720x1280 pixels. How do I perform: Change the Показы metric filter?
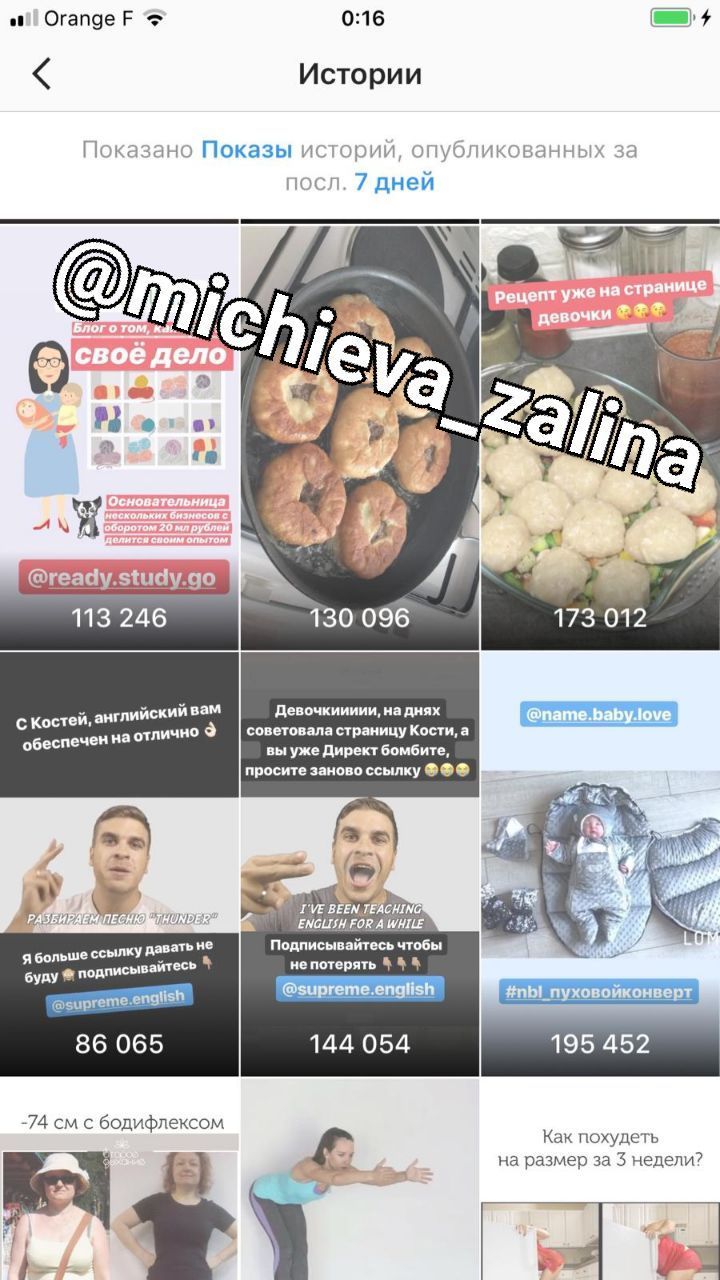click(x=246, y=150)
